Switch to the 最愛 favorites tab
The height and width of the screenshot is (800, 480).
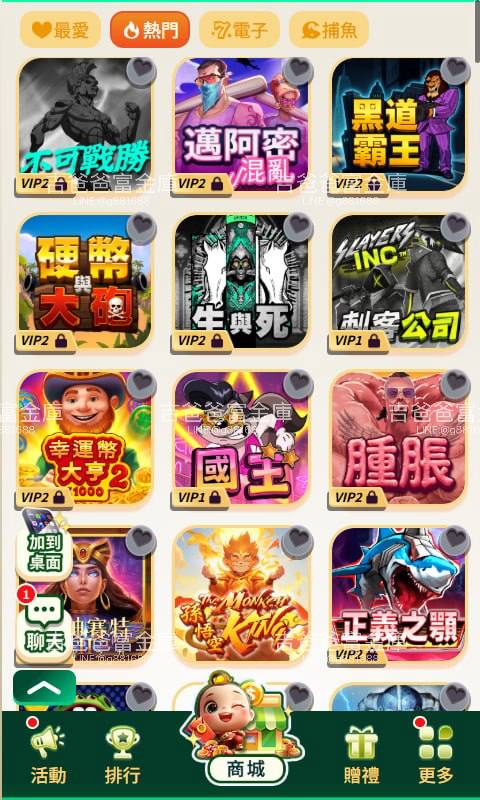(60, 30)
